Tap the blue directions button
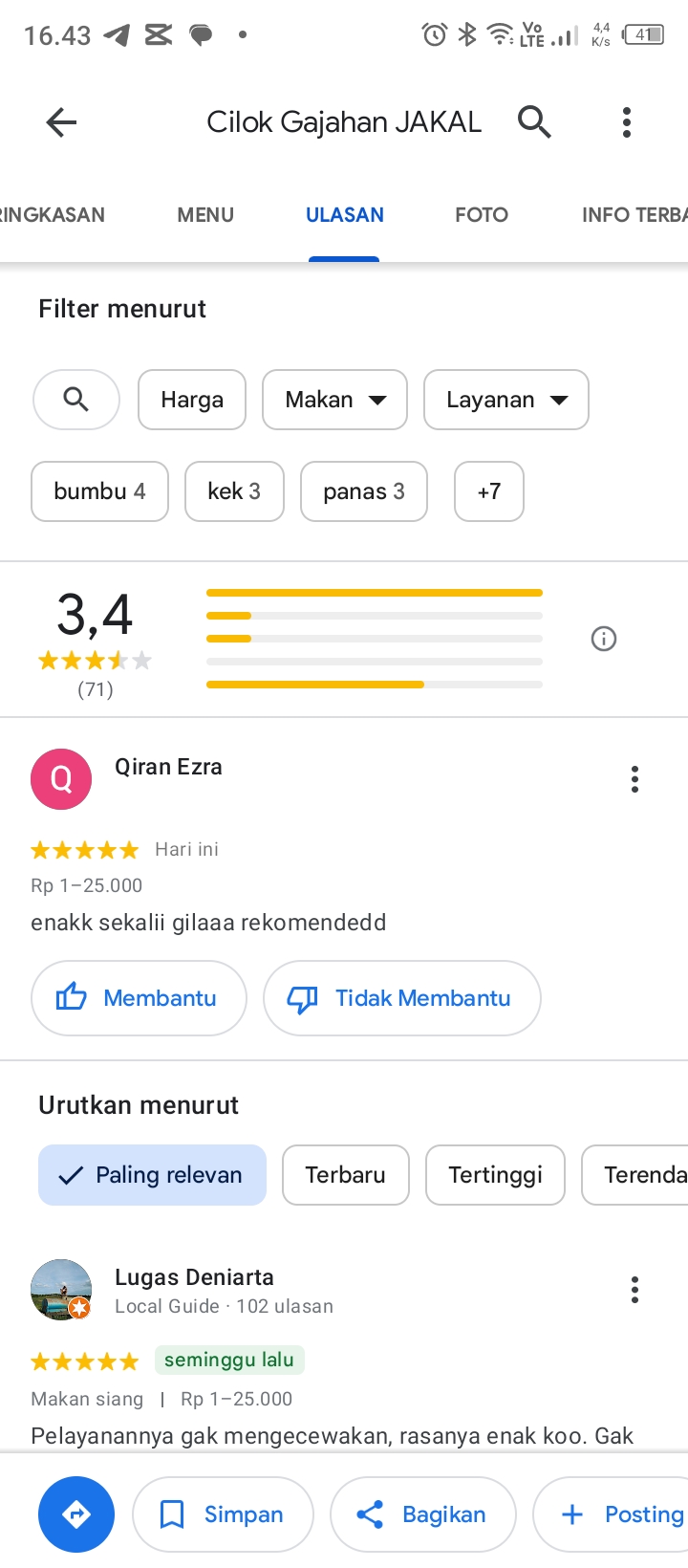Viewport: 688px width, 1568px height. [x=76, y=1514]
